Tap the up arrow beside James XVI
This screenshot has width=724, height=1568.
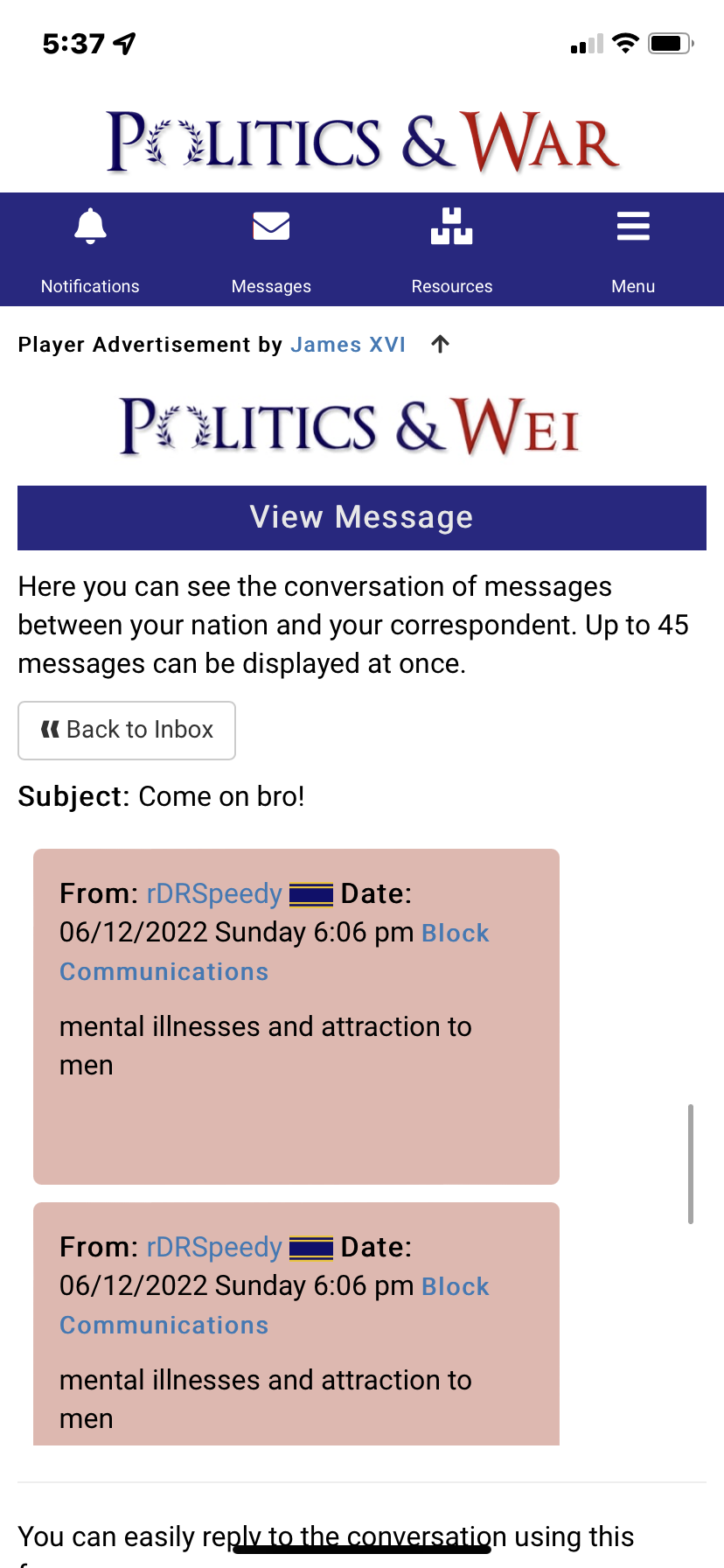pos(441,344)
